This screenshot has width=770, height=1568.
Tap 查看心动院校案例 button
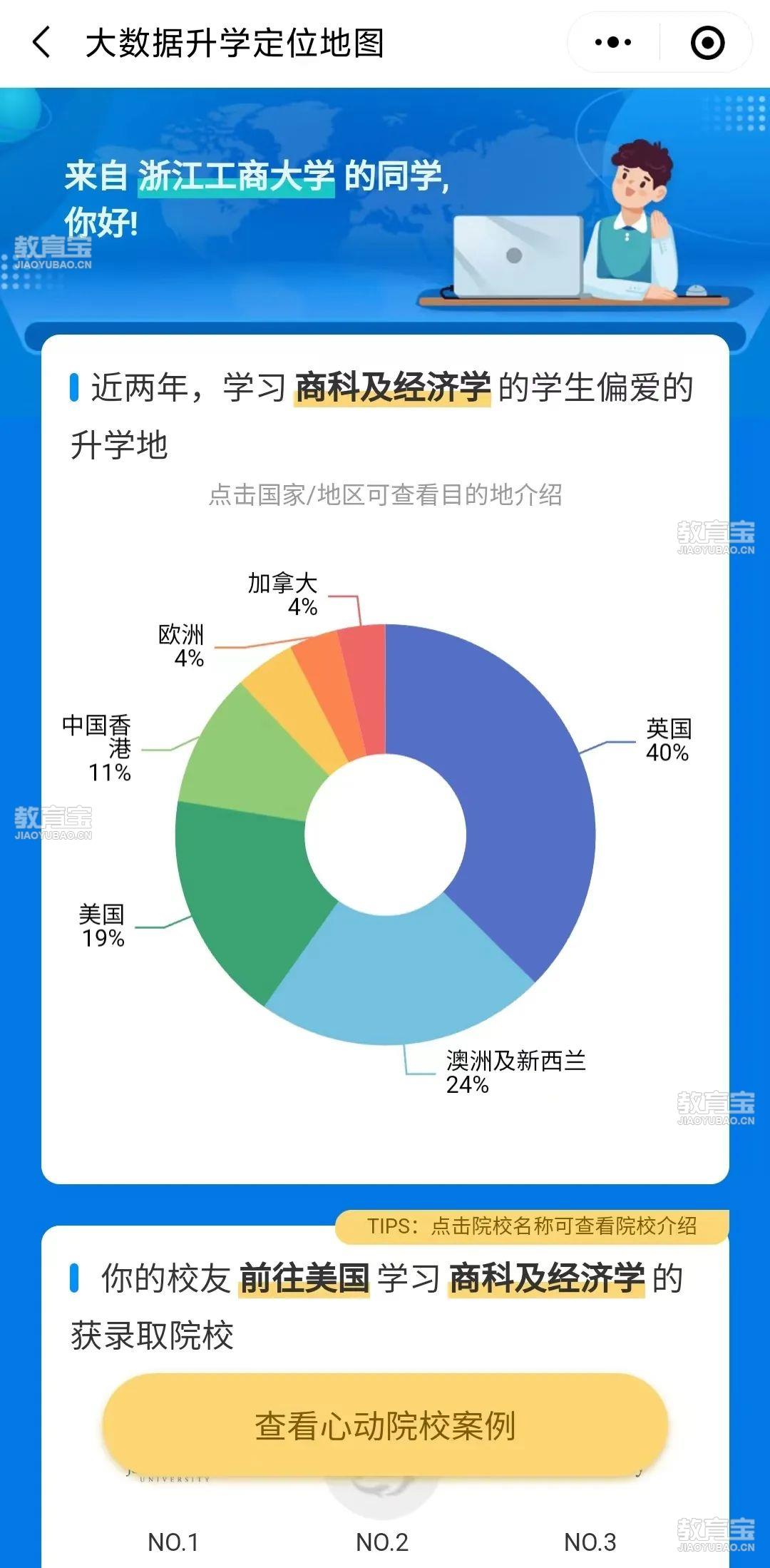(x=385, y=1425)
